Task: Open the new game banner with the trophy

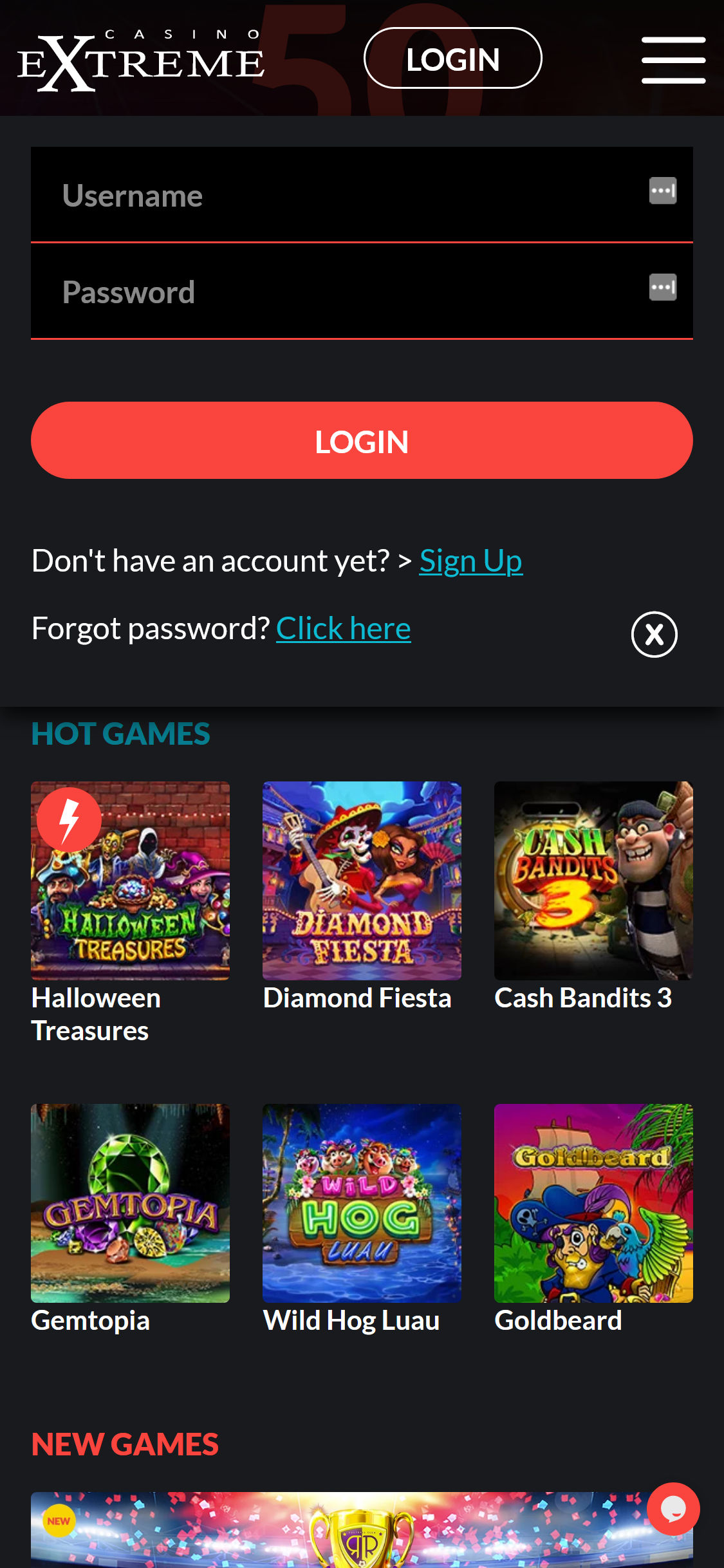Action: 362,1530
